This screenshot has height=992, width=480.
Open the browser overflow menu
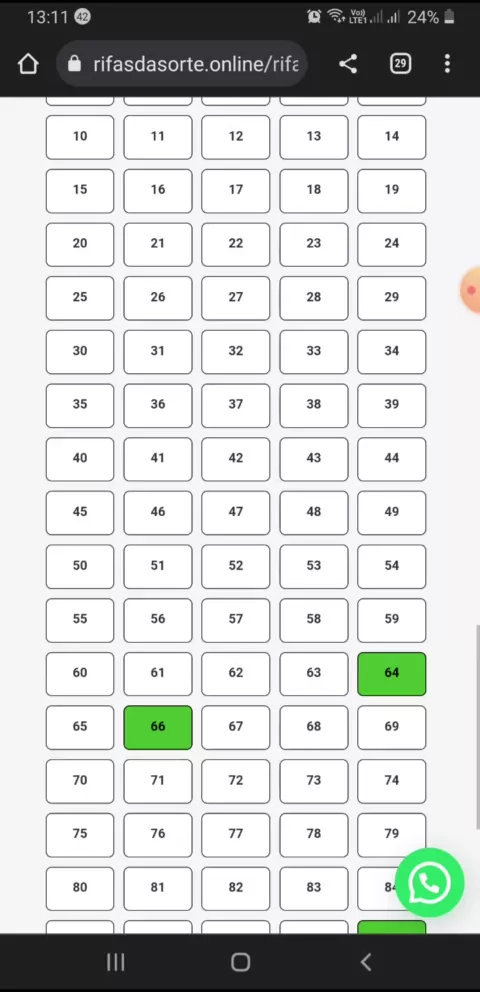447,63
